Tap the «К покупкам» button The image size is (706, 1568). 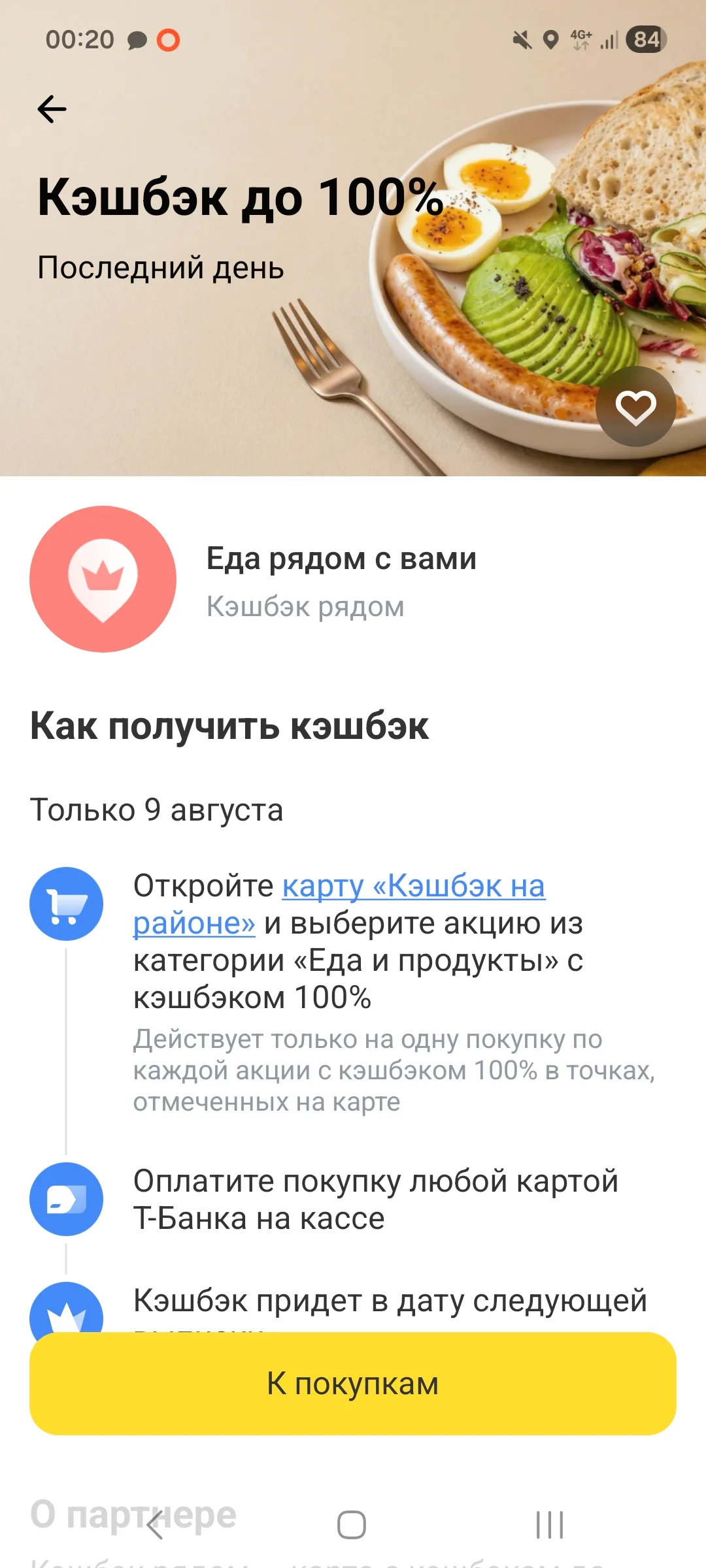click(x=353, y=1384)
